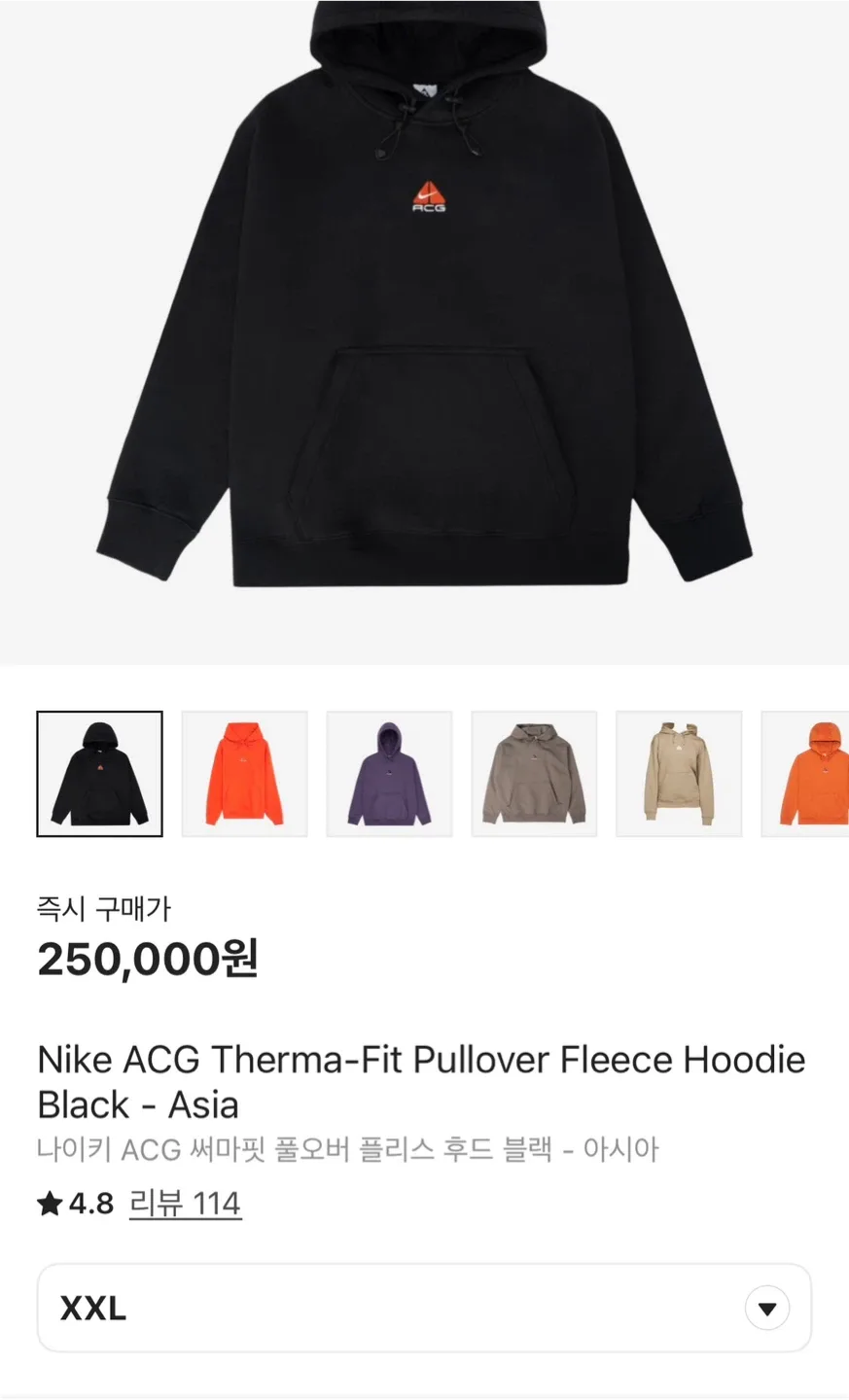The height and width of the screenshot is (1400, 849).
Task: Expand the XXL size dropdown
Action: pos(766,1309)
